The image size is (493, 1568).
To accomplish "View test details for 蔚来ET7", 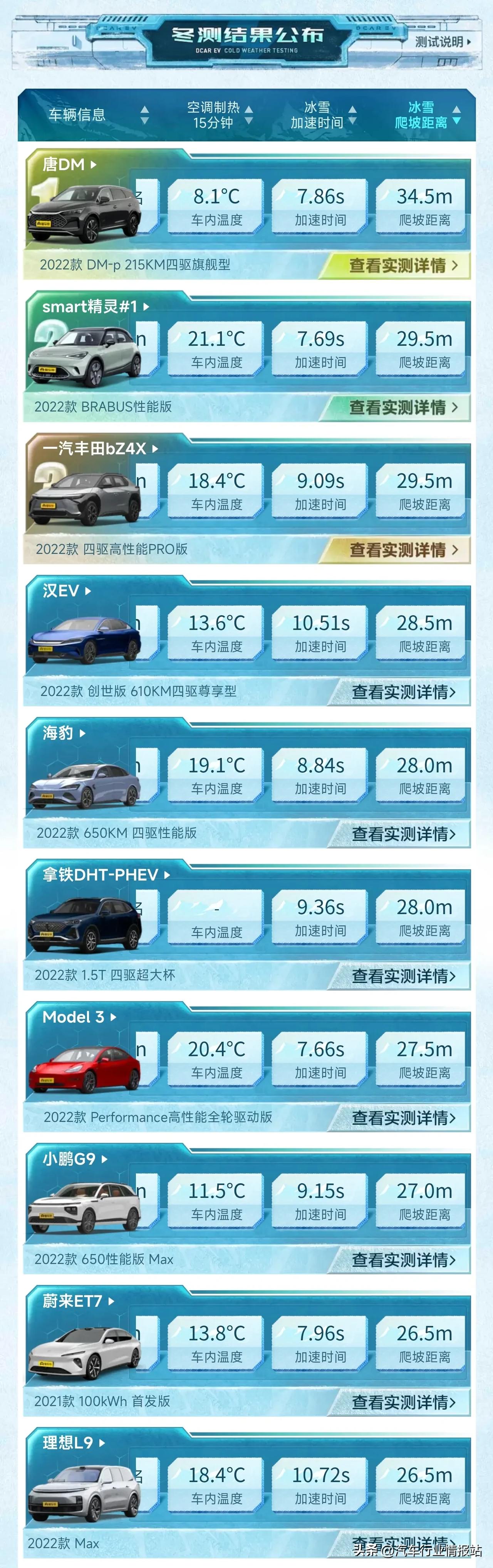I will pos(402,1402).
